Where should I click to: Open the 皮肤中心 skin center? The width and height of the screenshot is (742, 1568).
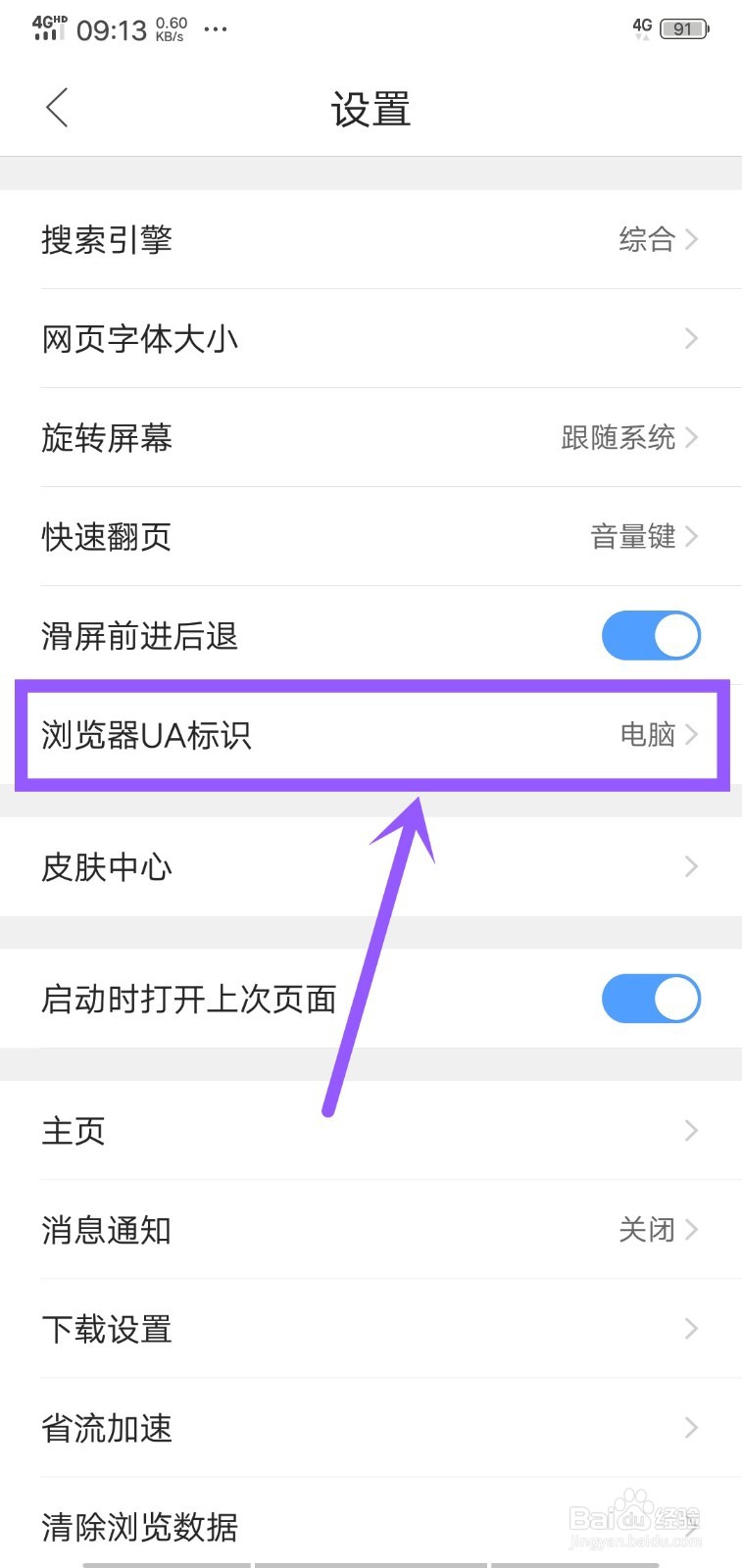(x=372, y=867)
